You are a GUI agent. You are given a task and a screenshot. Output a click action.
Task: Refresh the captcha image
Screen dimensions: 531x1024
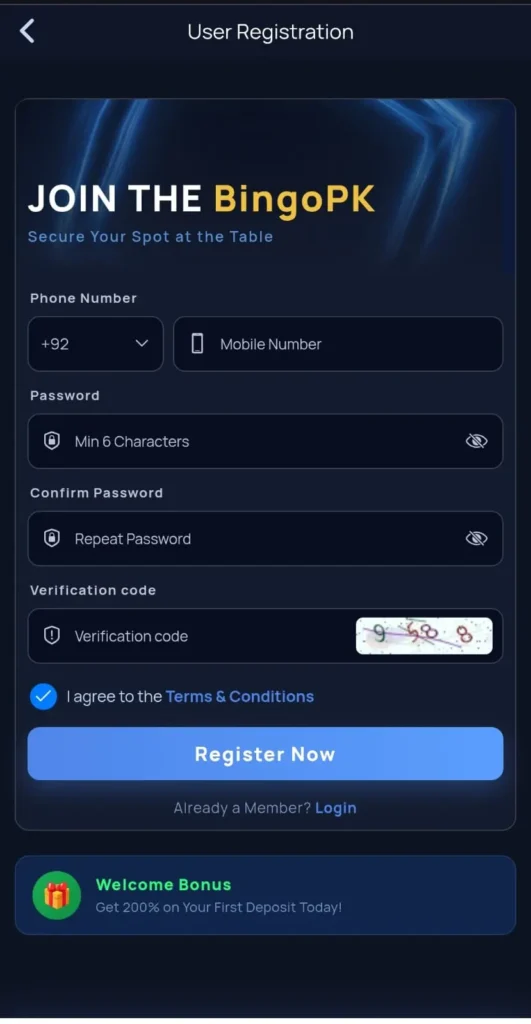click(x=424, y=635)
